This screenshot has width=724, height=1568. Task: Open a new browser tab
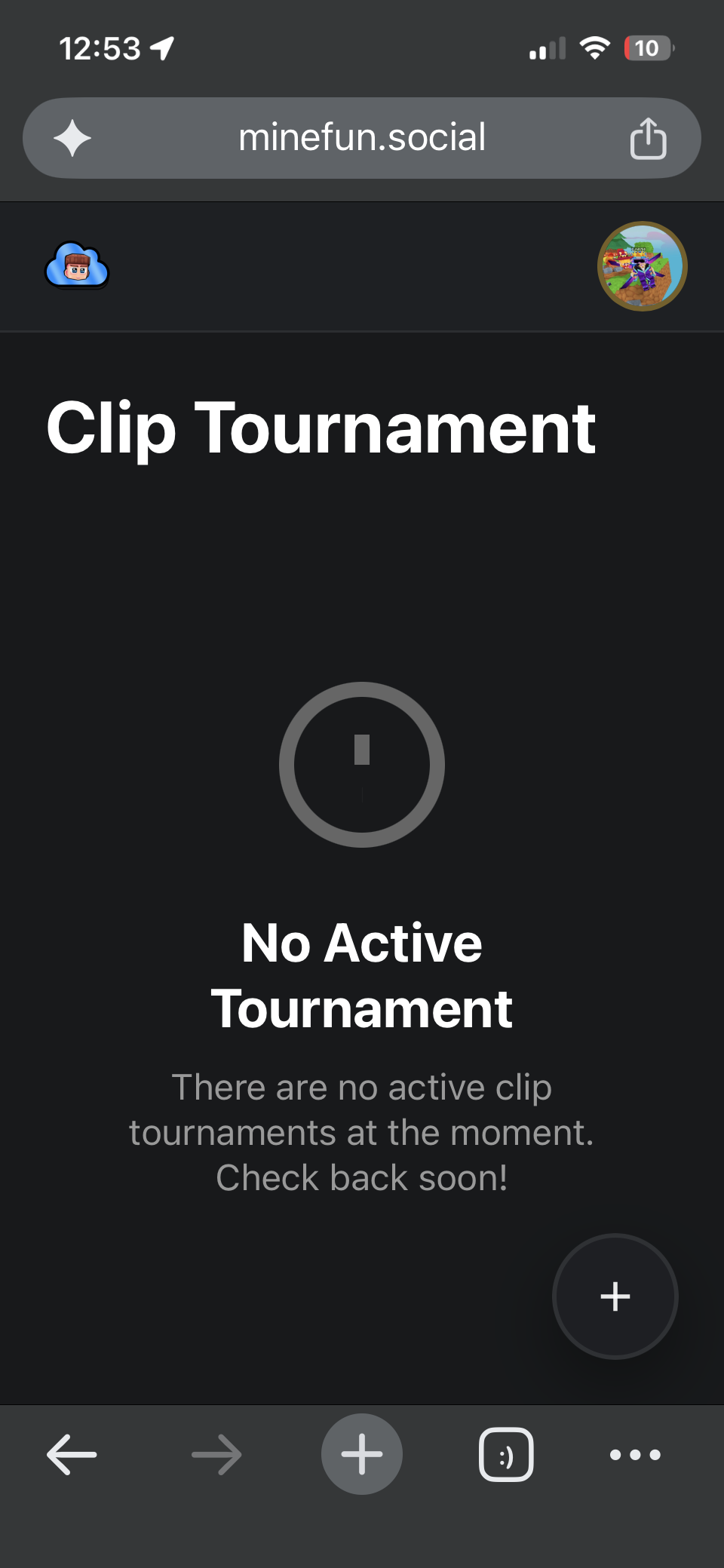click(x=362, y=1454)
